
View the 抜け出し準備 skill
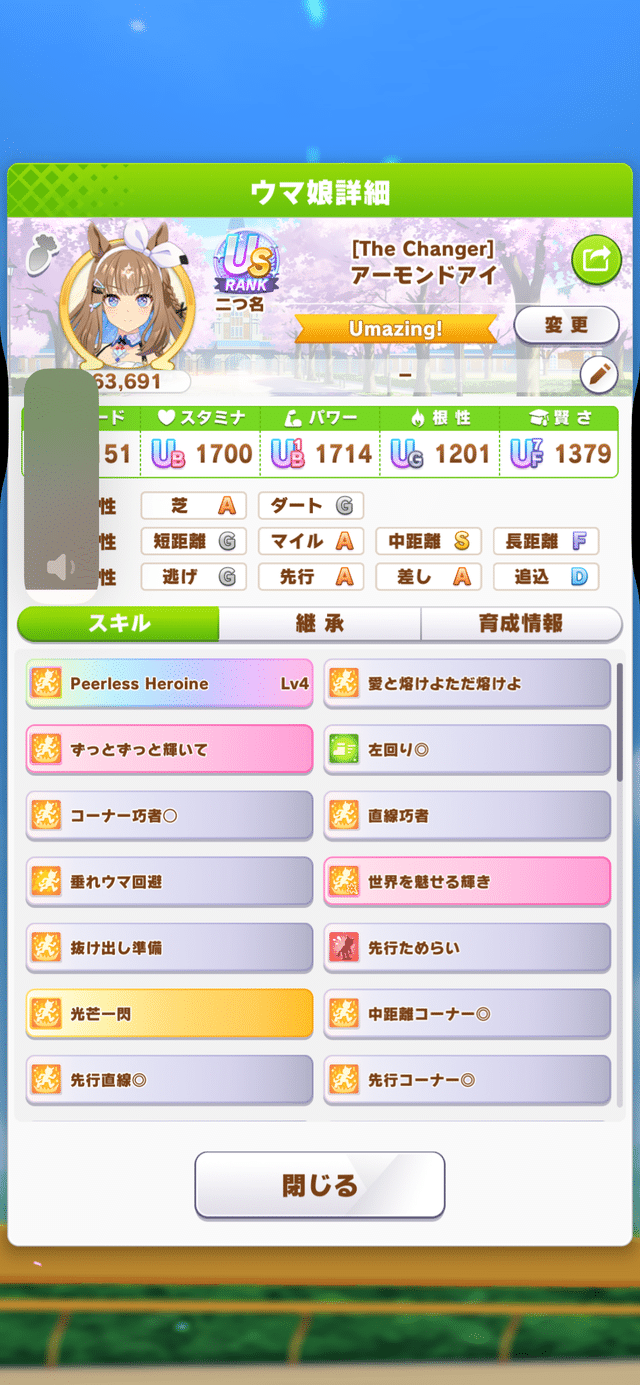click(169, 948)
